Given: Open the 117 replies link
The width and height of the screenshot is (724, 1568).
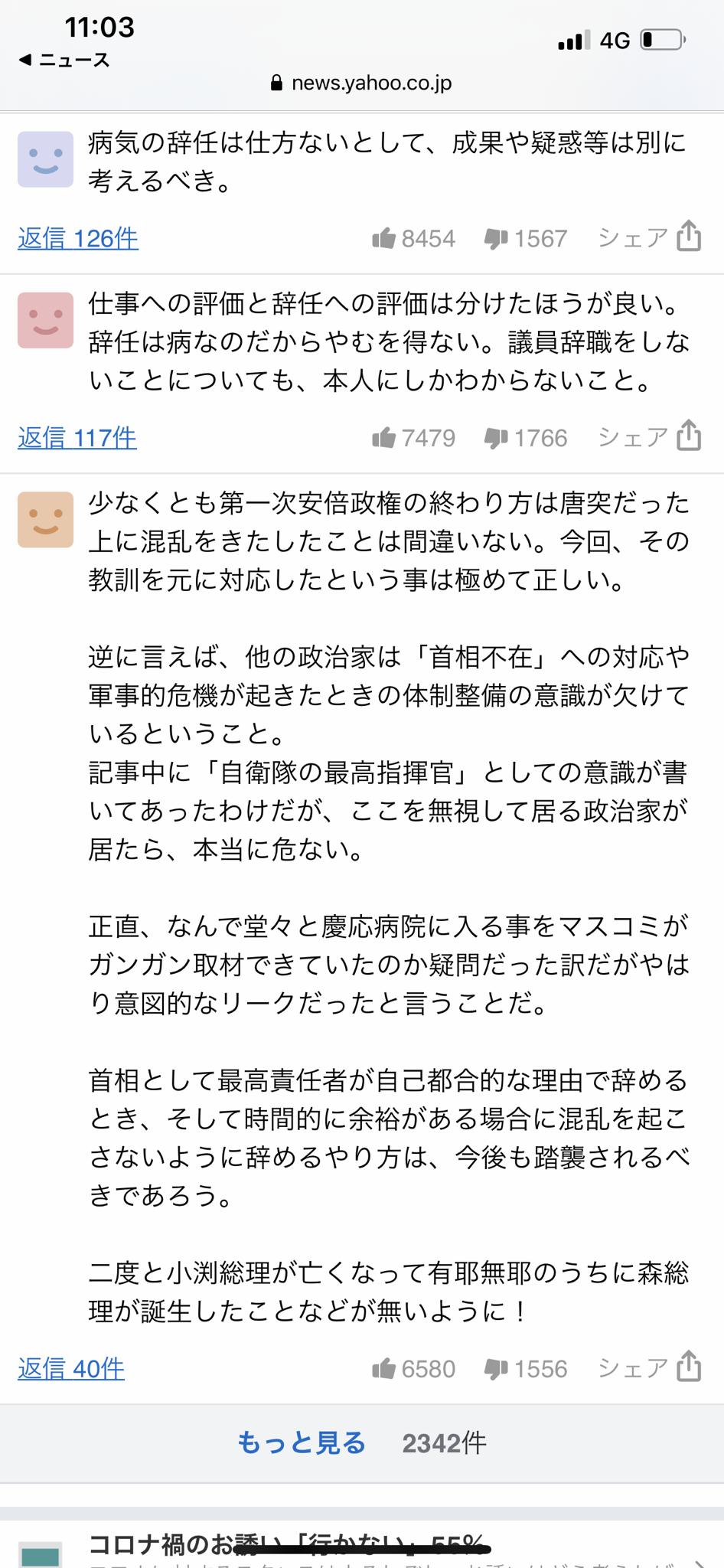Looking at the screenshot, I should coord(77,438).
